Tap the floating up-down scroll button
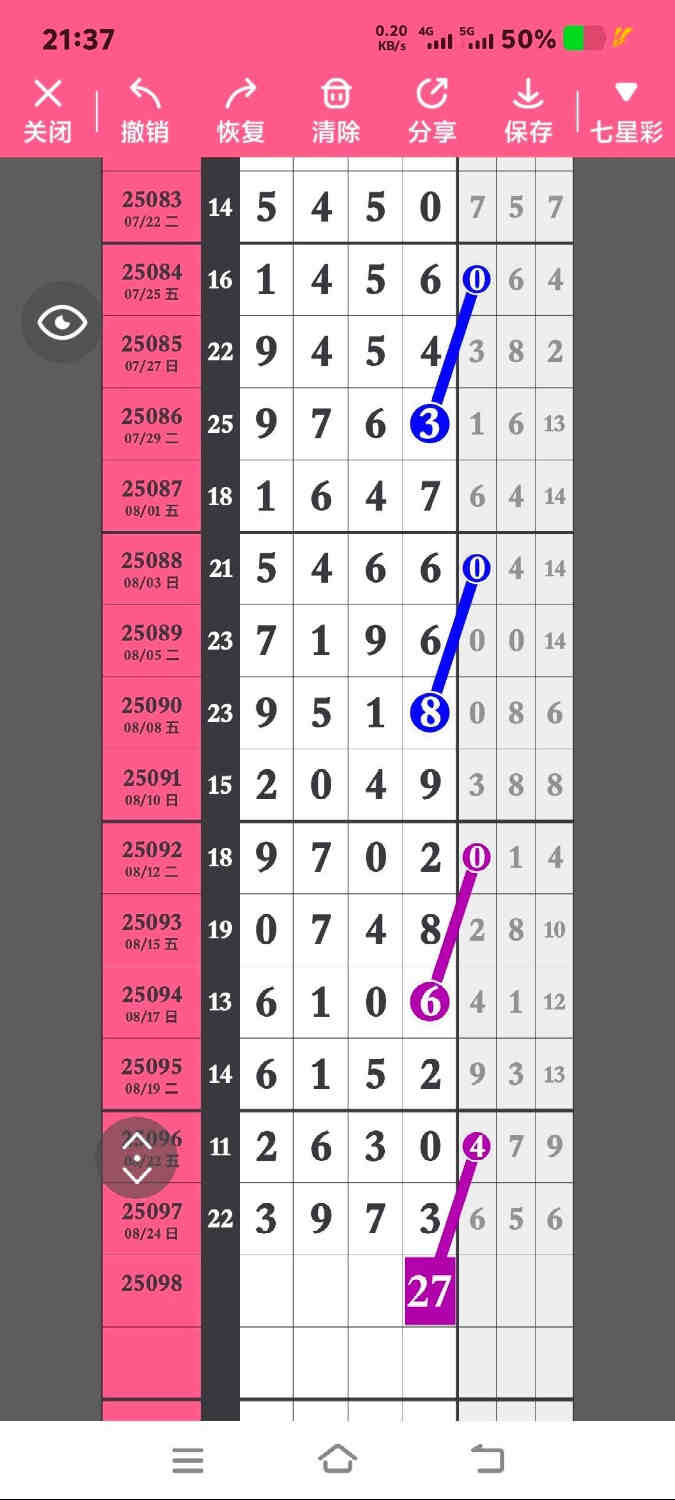 coord(137,1157)
